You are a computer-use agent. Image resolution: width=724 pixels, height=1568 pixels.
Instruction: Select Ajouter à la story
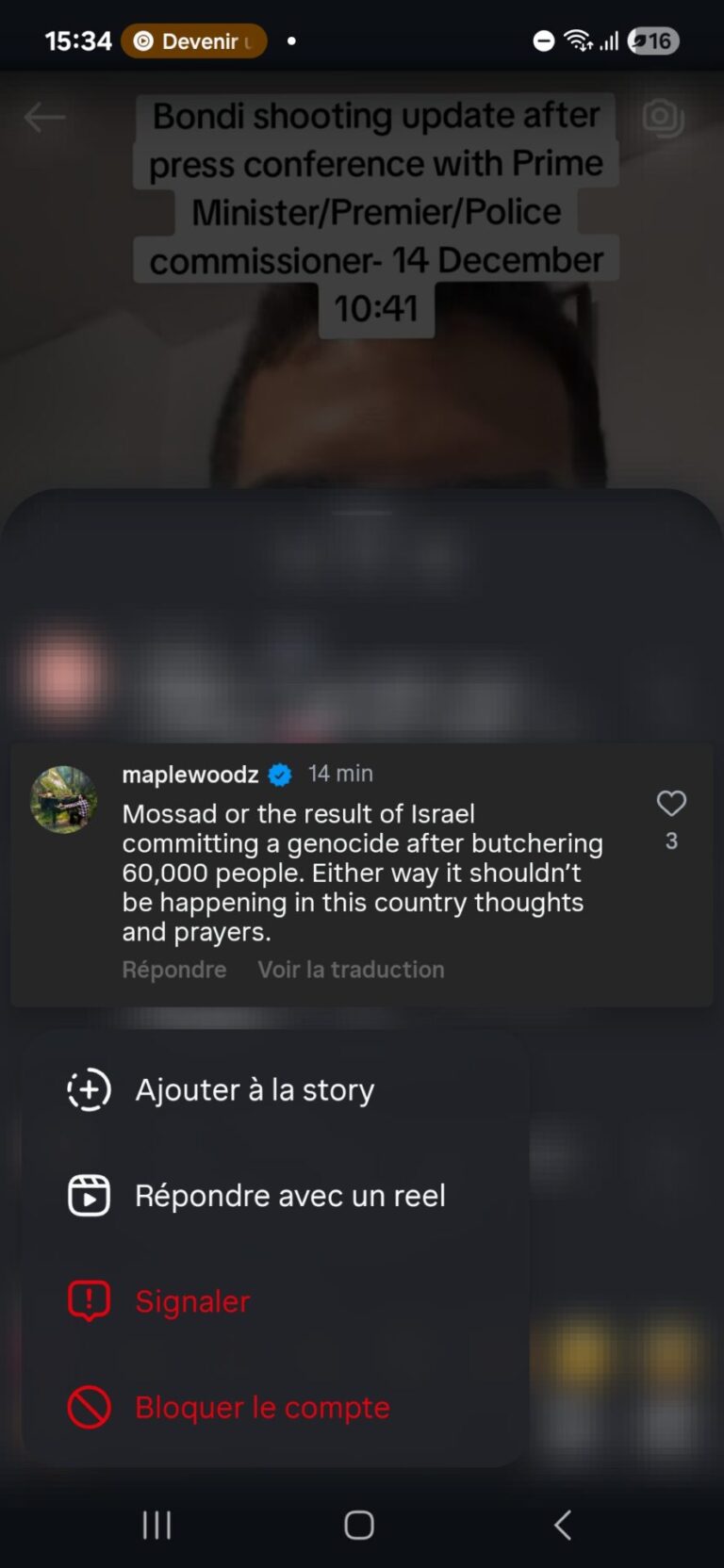[x=255, y=1090]
